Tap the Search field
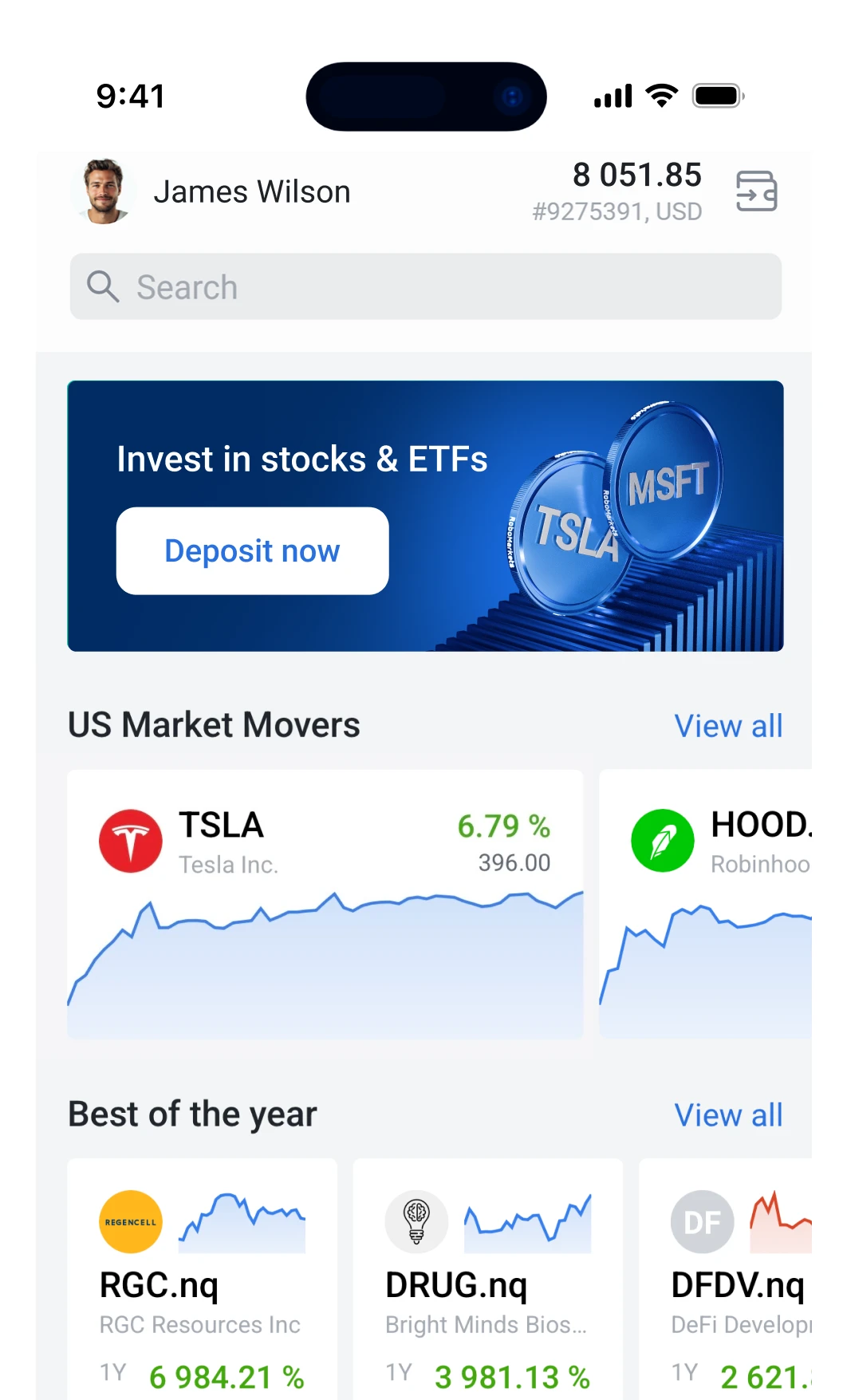This screenshot has width=847, height=1400. tap(425, 286)
